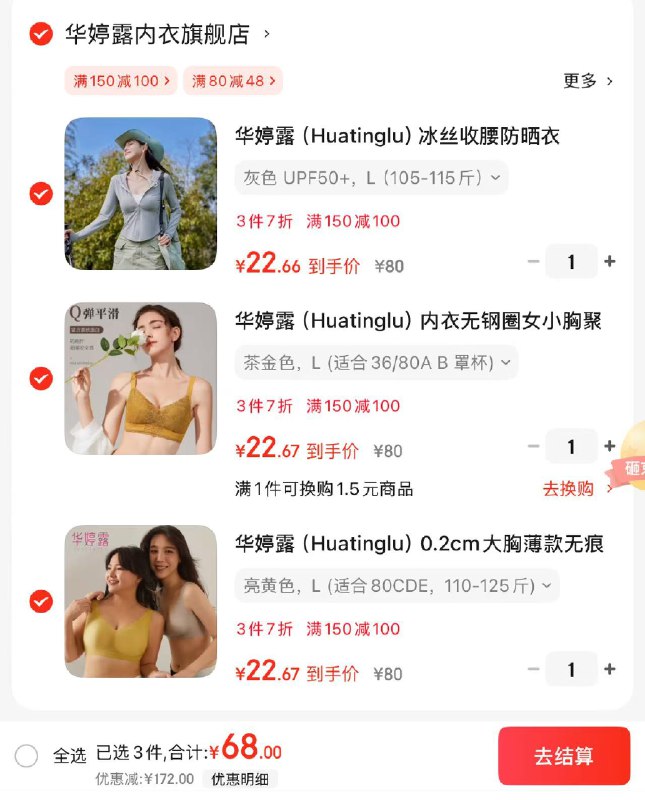Change the 茶金色 L variant selection
645x800 pixels.
click(x=376, y=362)
